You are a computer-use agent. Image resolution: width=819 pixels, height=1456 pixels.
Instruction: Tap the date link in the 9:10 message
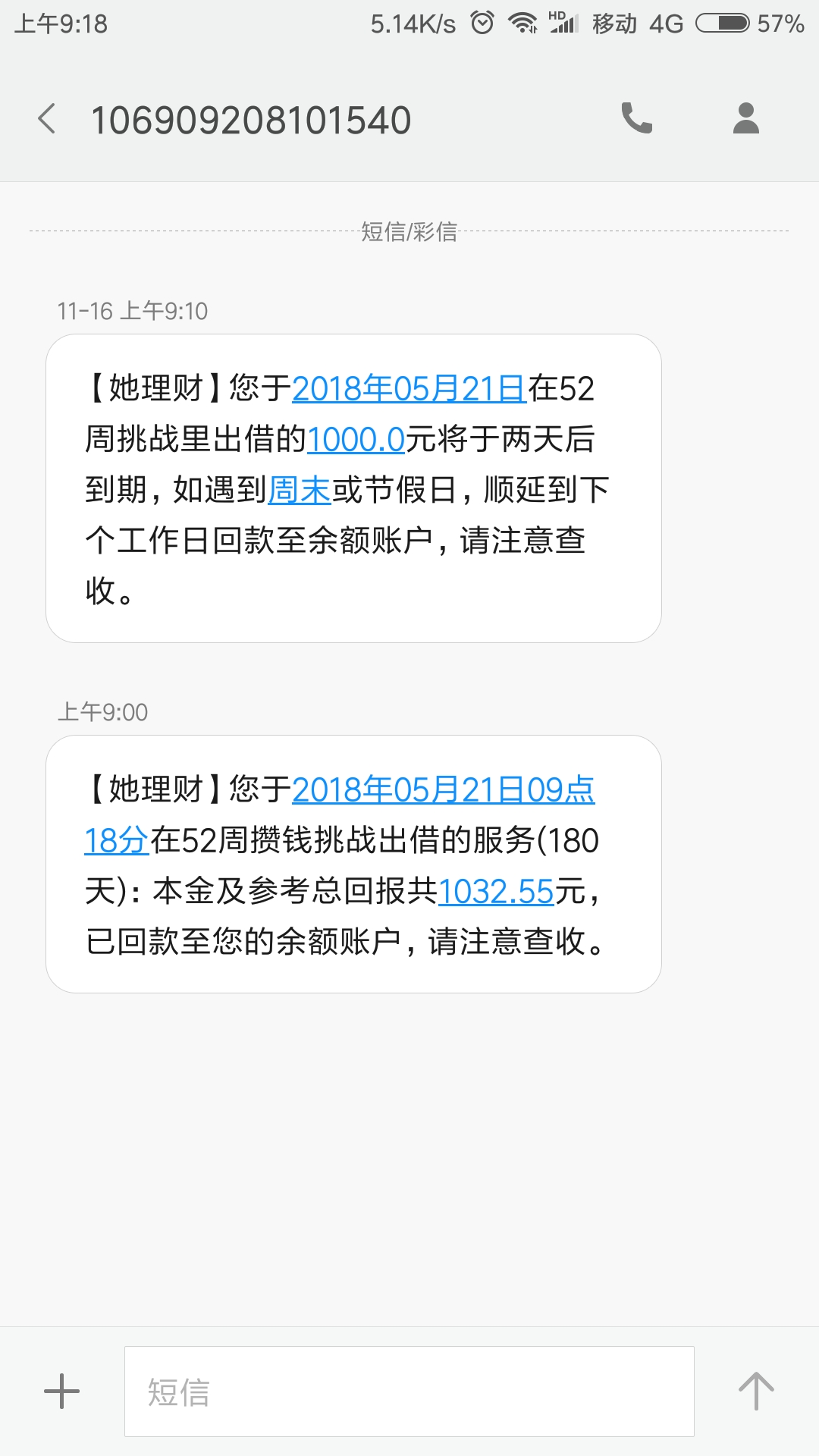point(409,389)
